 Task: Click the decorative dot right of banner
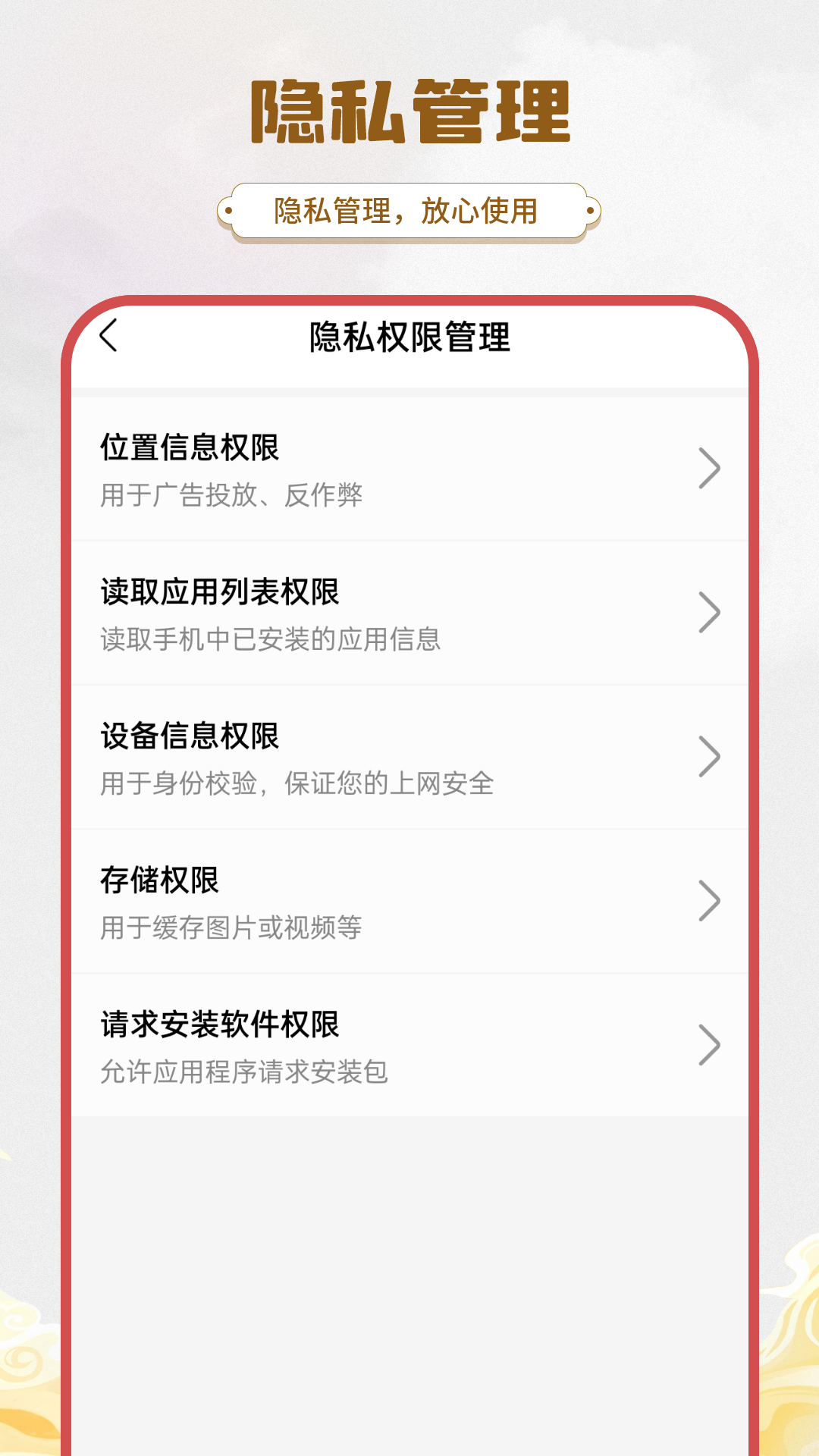593,209
